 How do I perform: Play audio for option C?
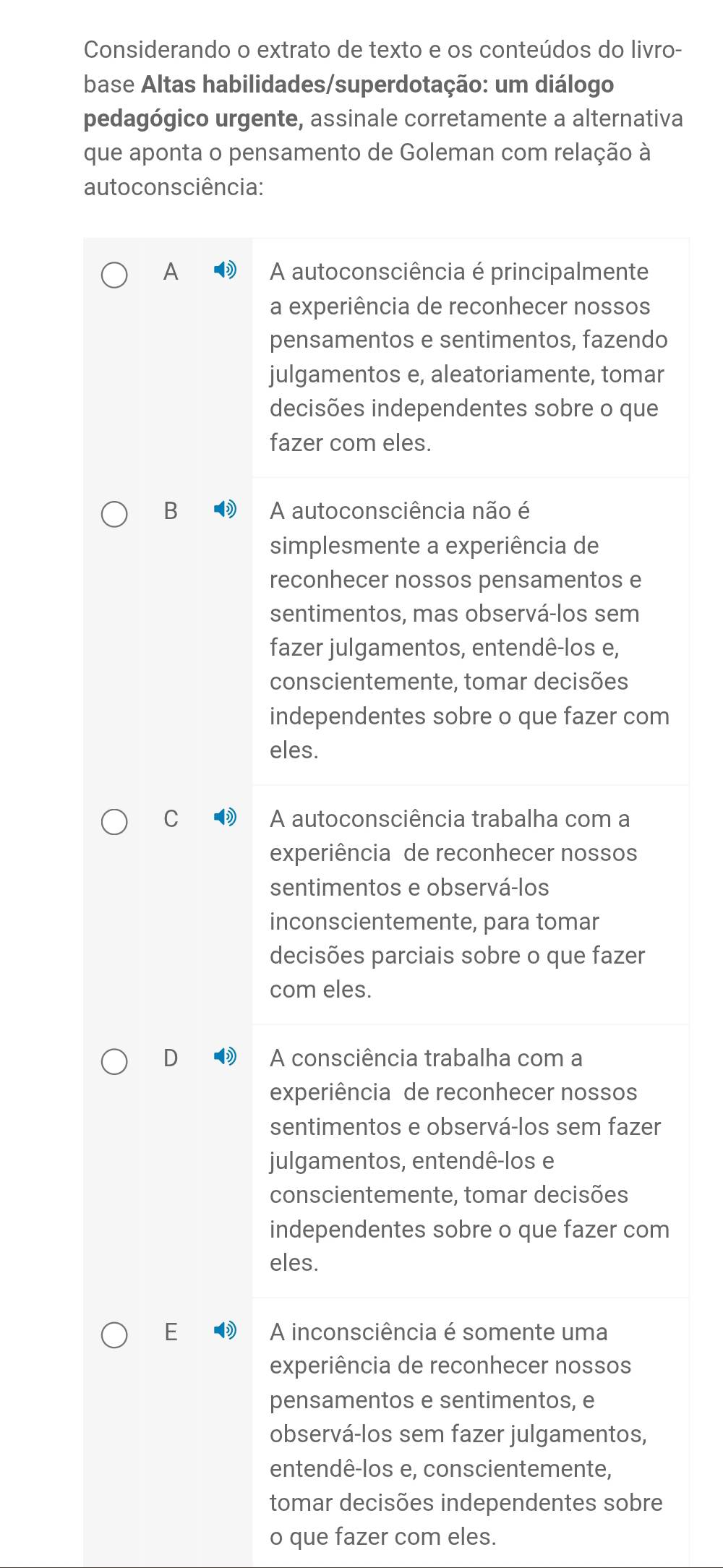point(226,818)
